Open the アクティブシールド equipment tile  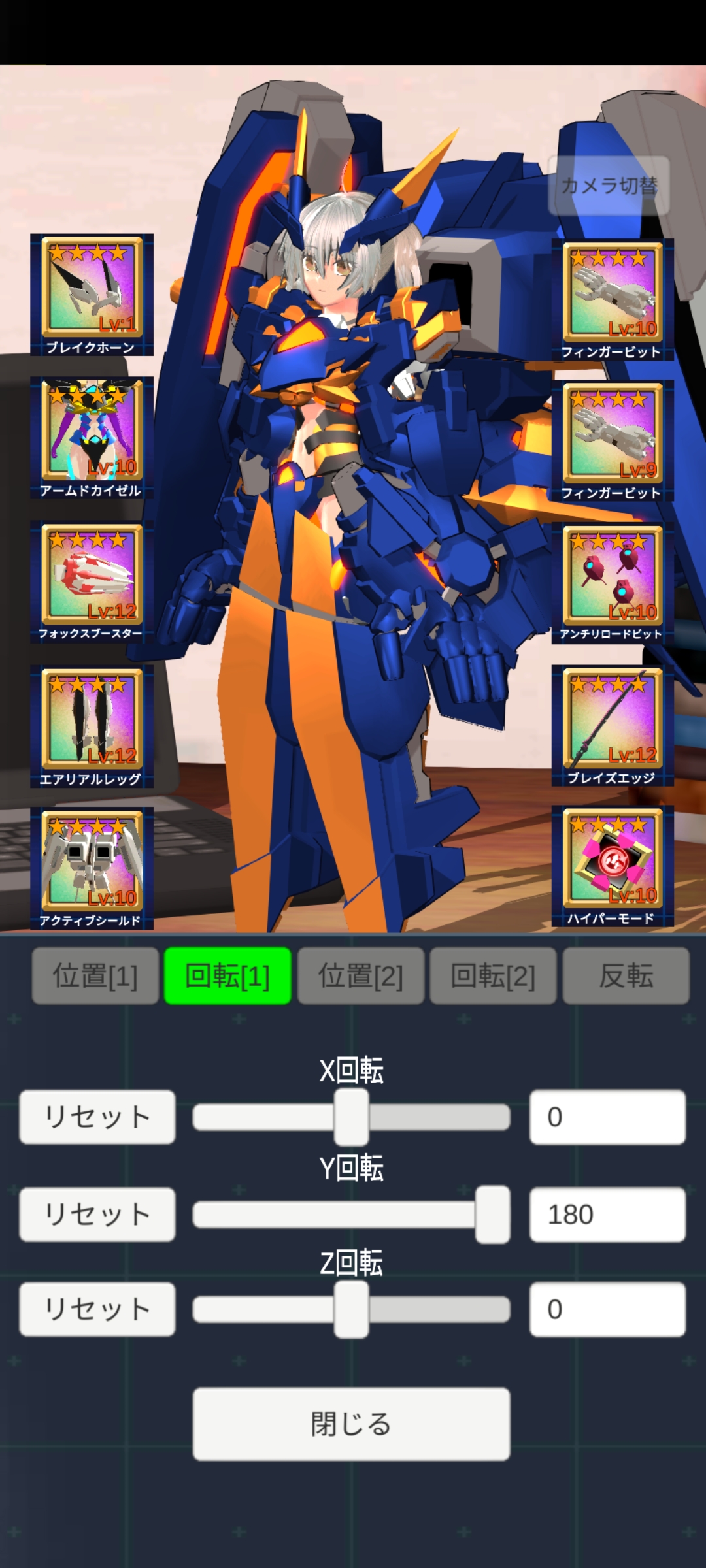[92, 868]
